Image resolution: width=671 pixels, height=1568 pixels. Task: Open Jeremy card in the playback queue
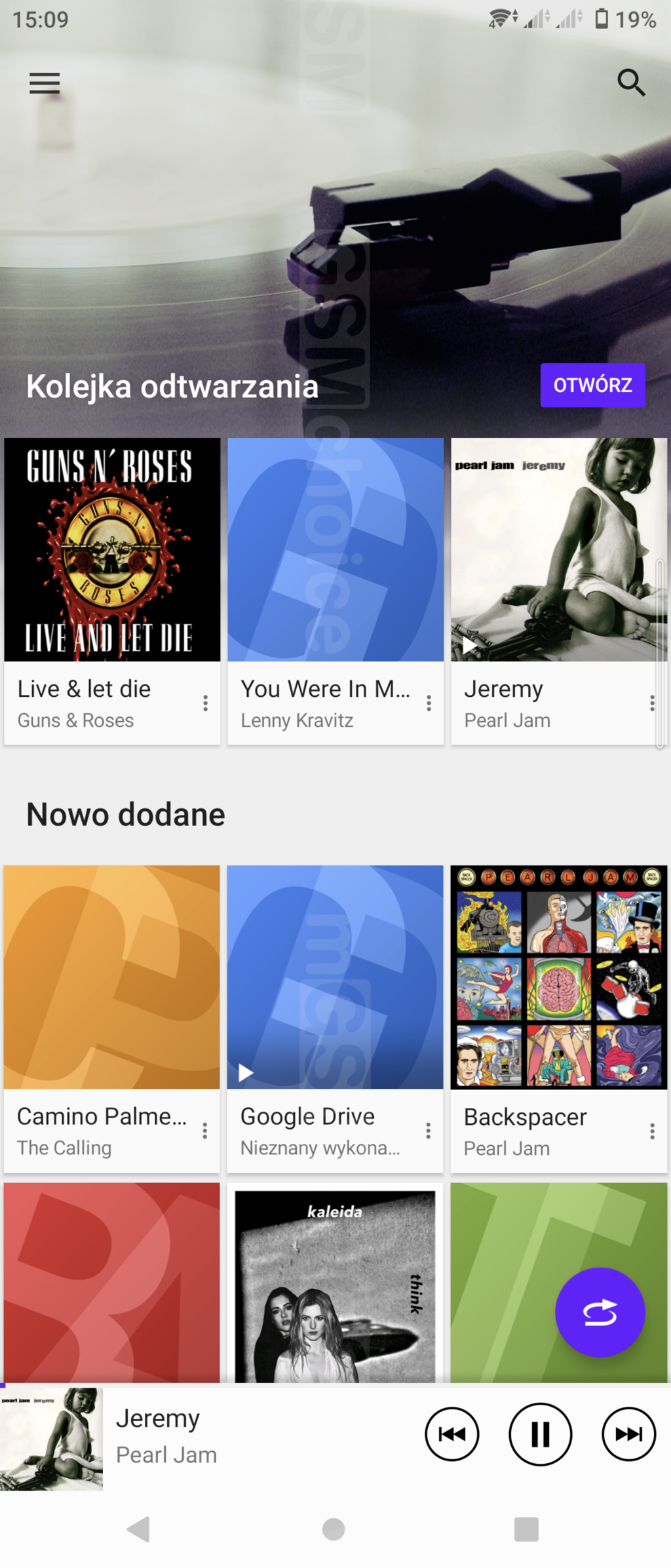pyautogui.click(x=558, y=549)
